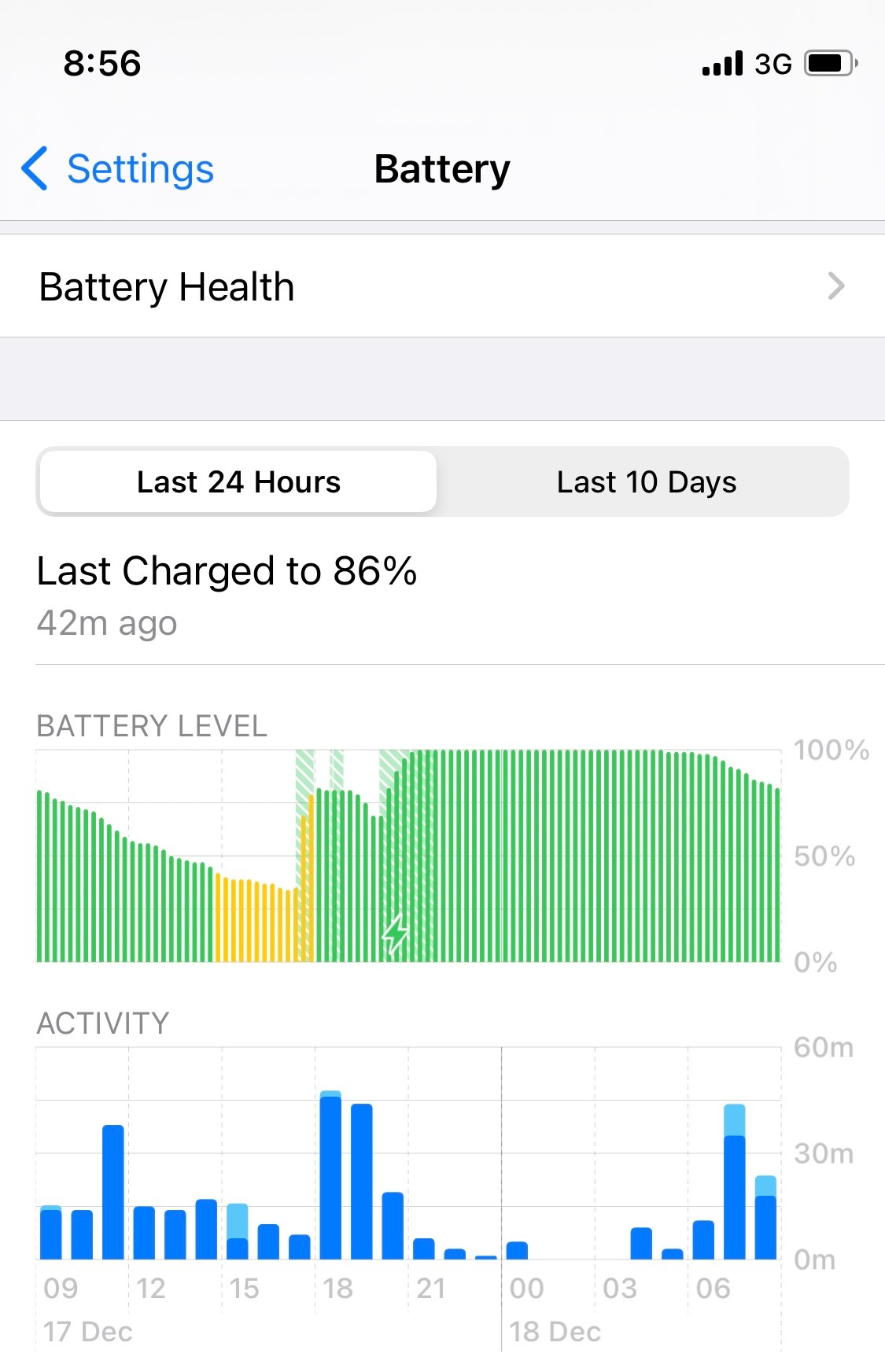Image resolution: width=885 pixels, height=1372 pixels.
Task: Switch to Last 10 Days view
Action: click(646, 482)
